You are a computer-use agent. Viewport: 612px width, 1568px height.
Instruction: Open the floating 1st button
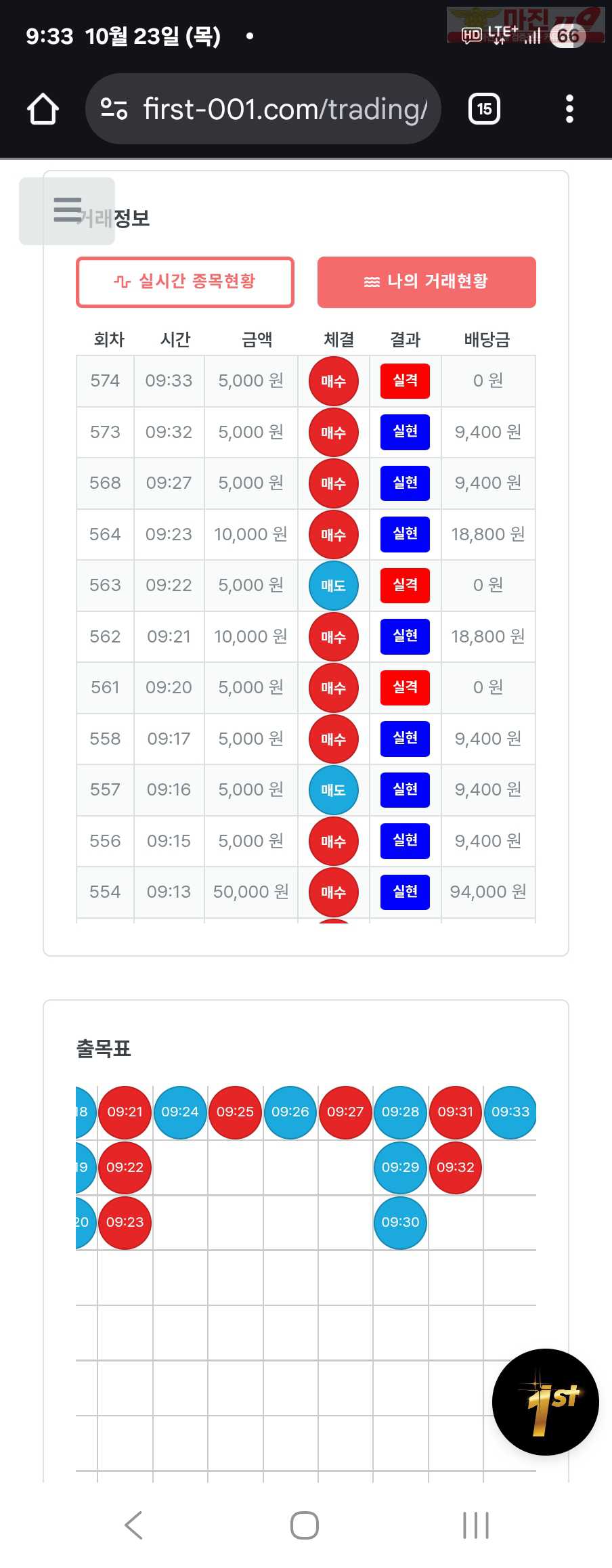pos(545,1402)
